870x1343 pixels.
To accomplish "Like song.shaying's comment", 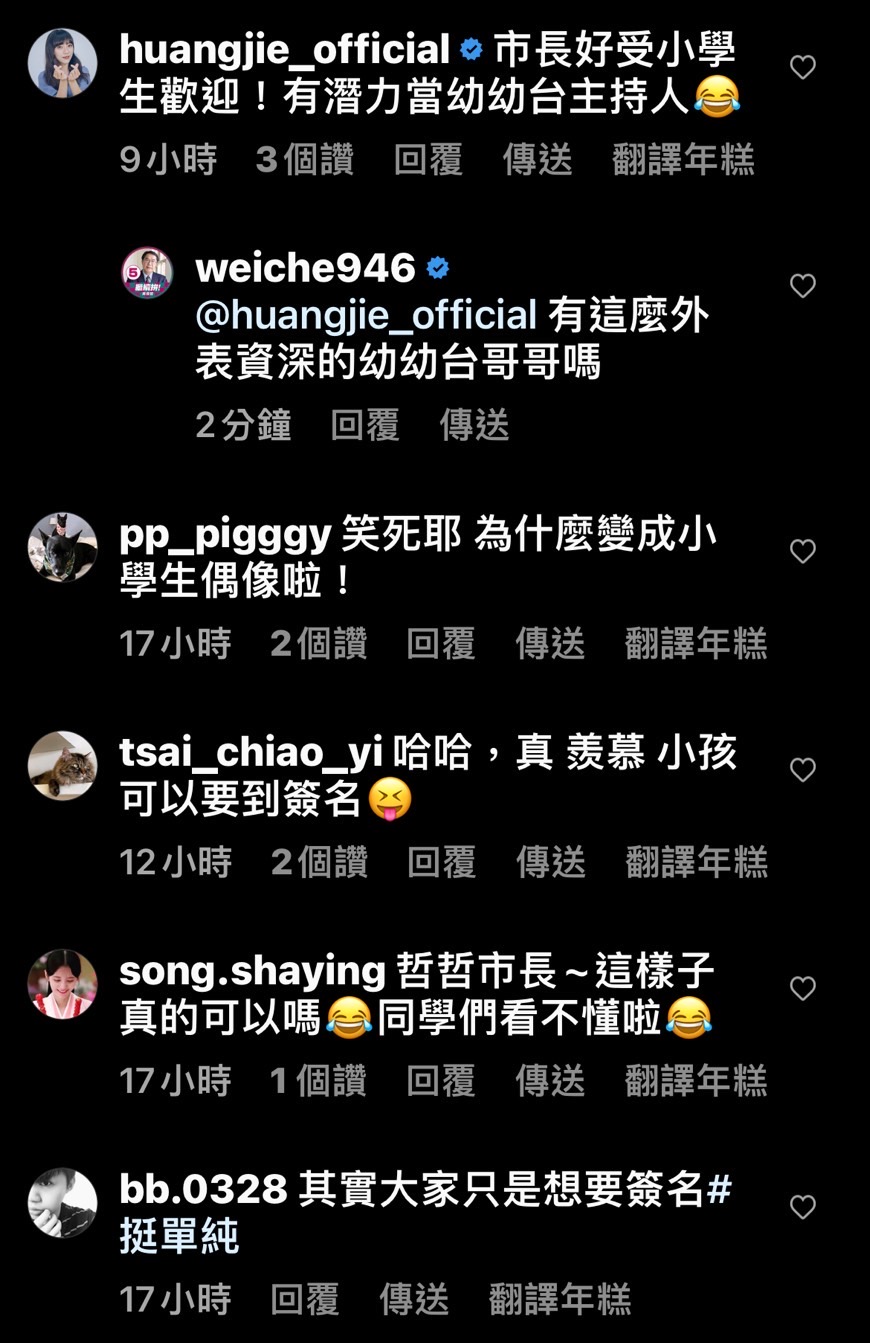I will point(803,989).
